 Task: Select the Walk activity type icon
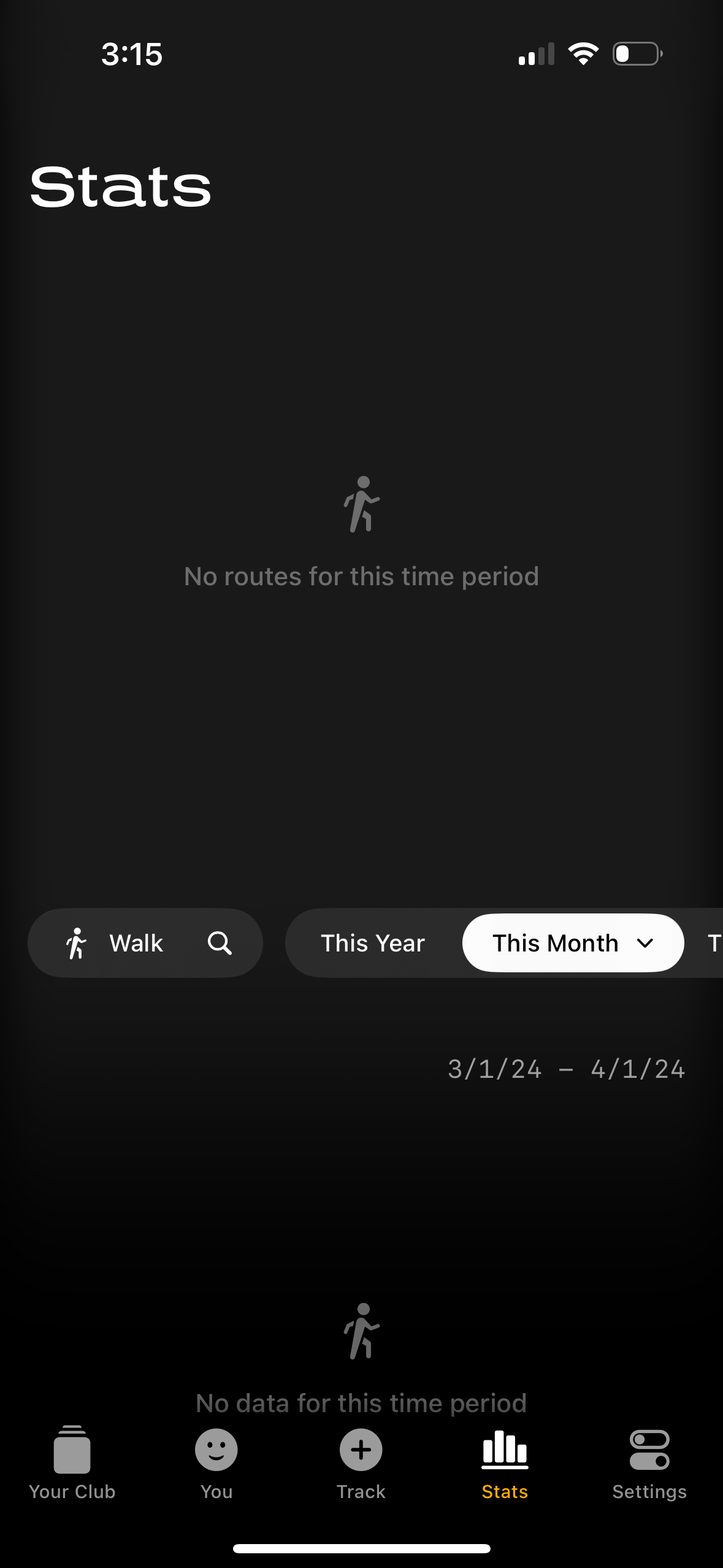click(78, 943)
